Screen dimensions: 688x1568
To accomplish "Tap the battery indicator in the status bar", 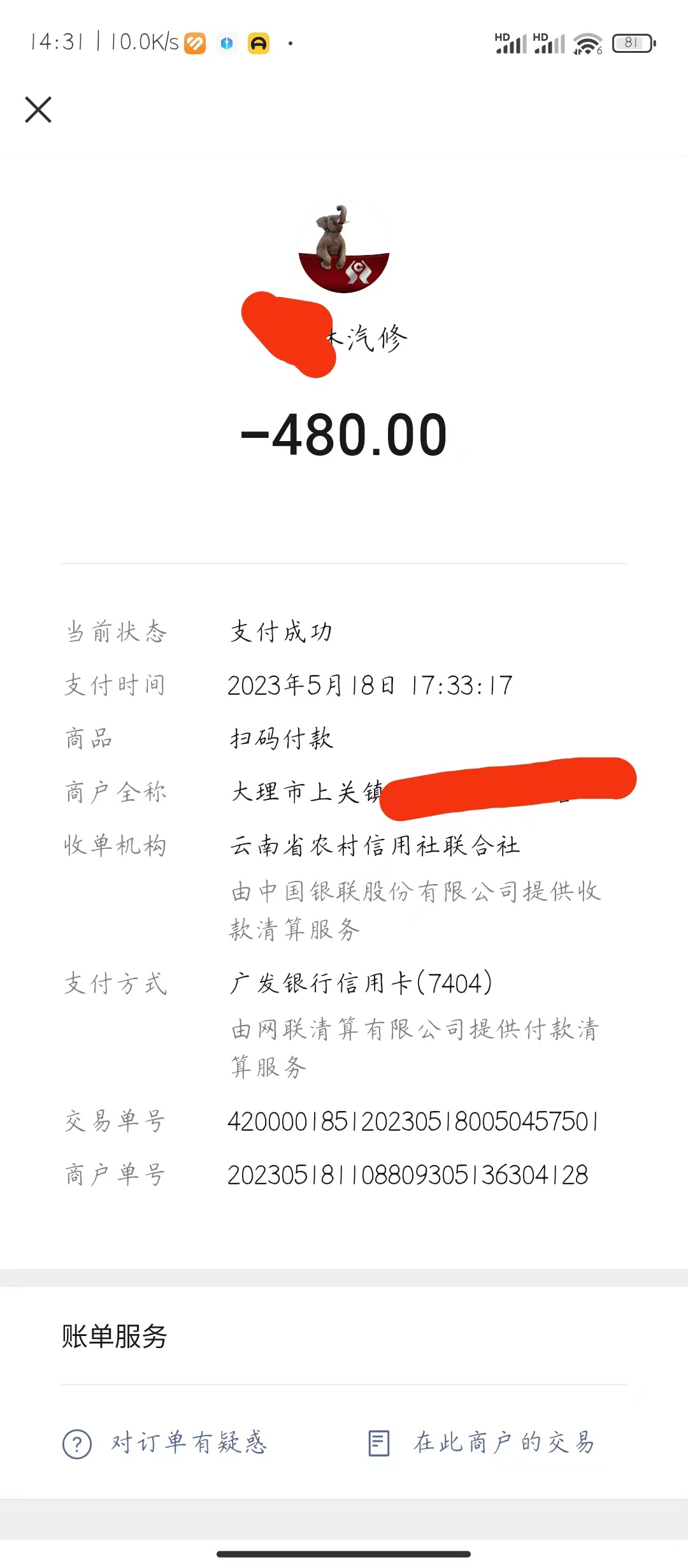I will coord(633,43).
